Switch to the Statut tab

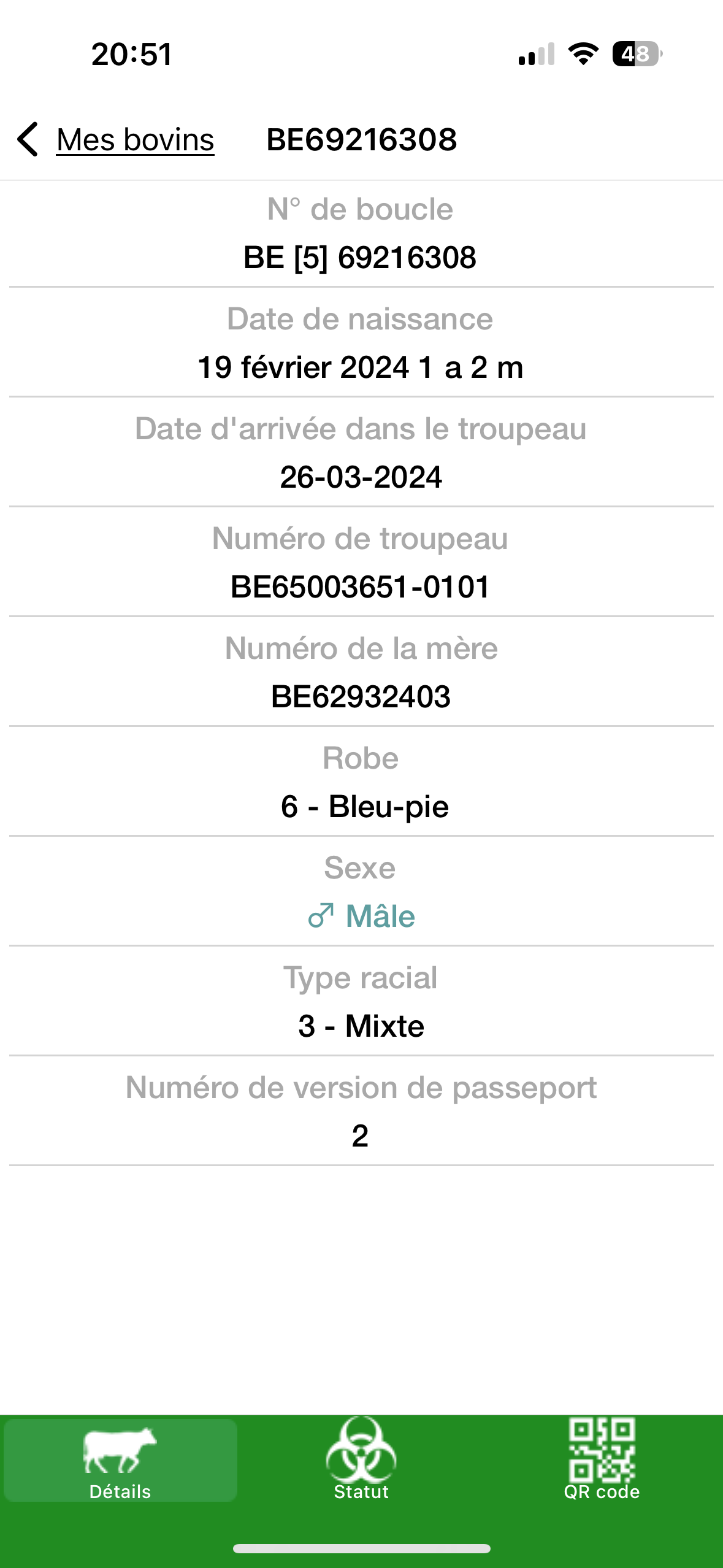[361, 1459]
